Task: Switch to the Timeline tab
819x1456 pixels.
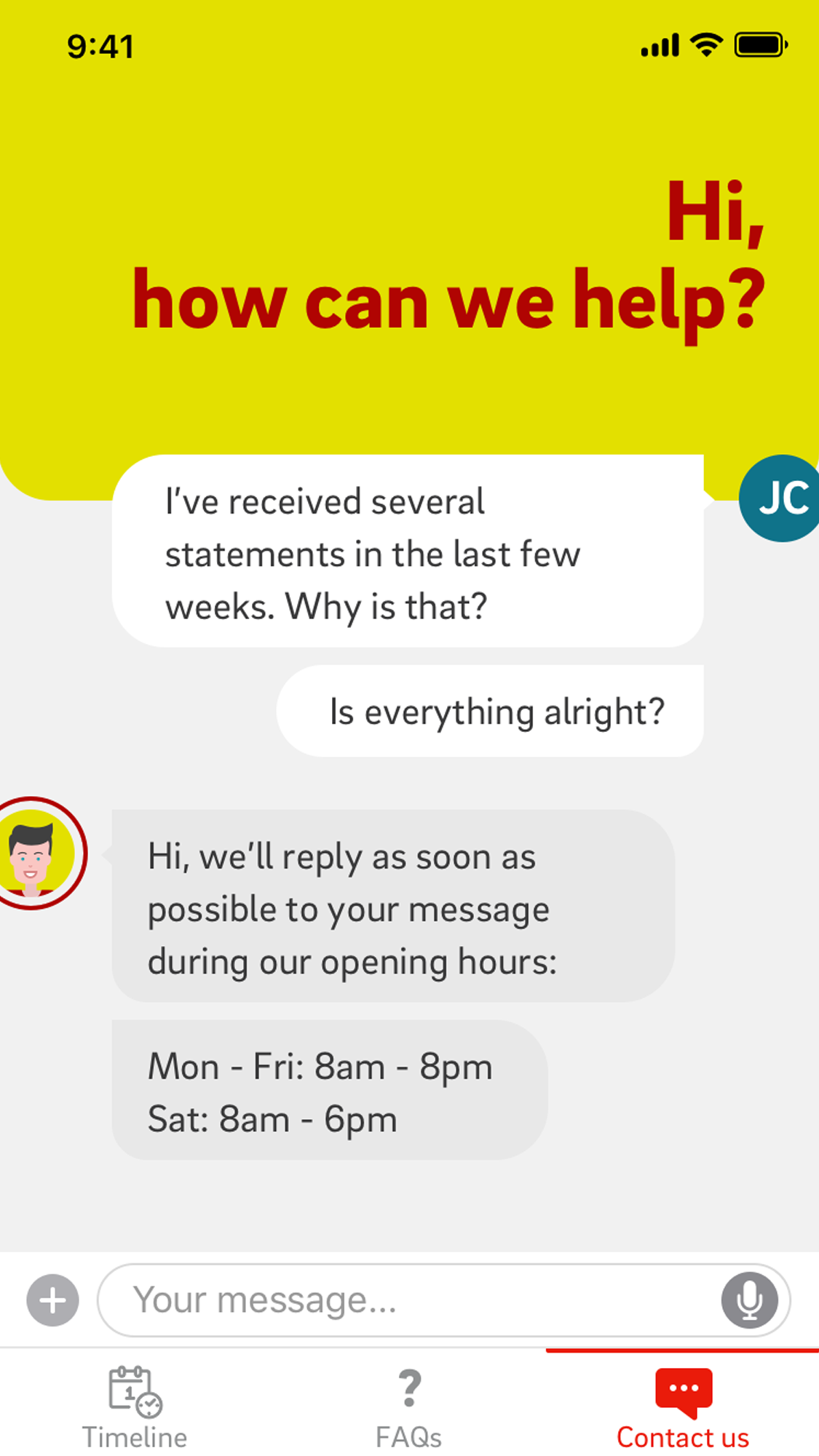Action: coord(135,1407)
